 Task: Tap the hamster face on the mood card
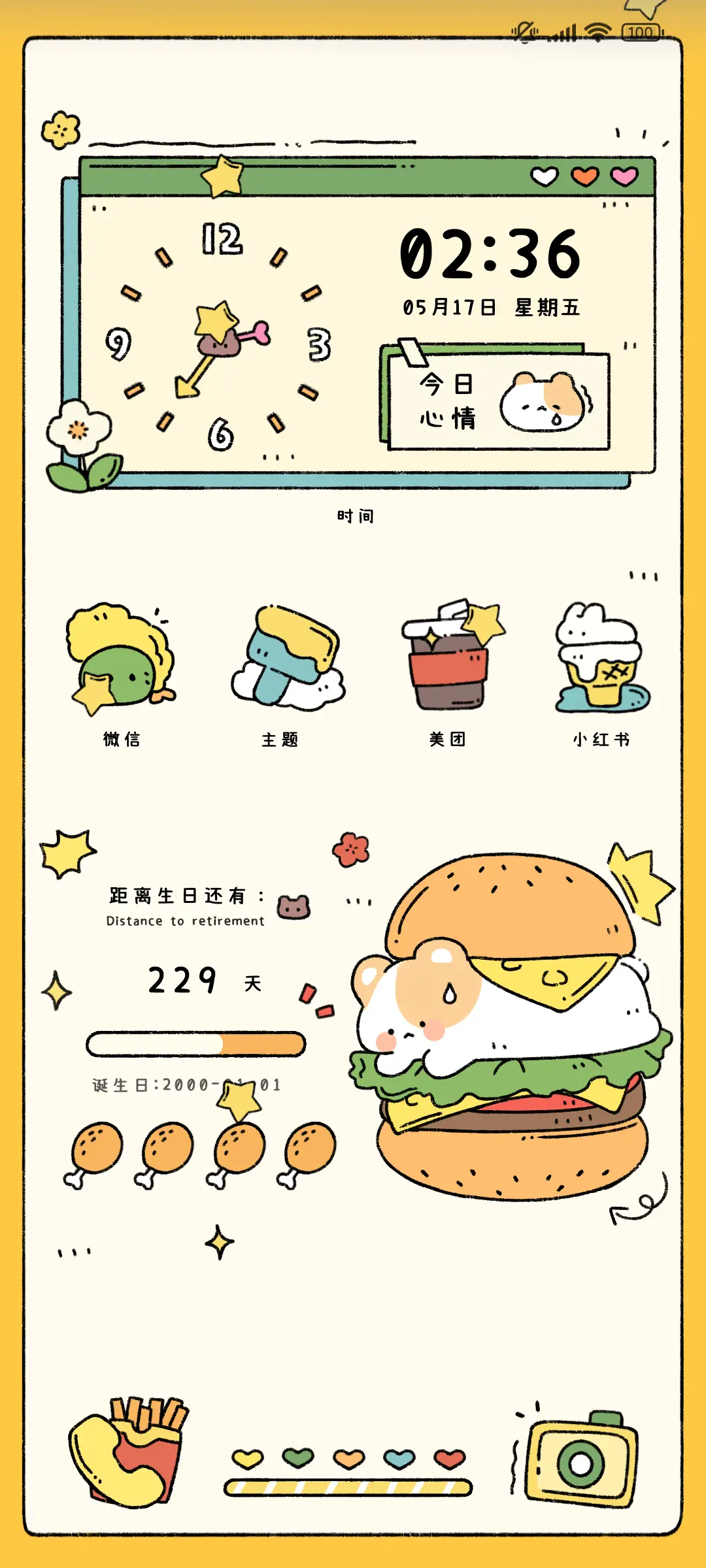(x=543, y=402)
